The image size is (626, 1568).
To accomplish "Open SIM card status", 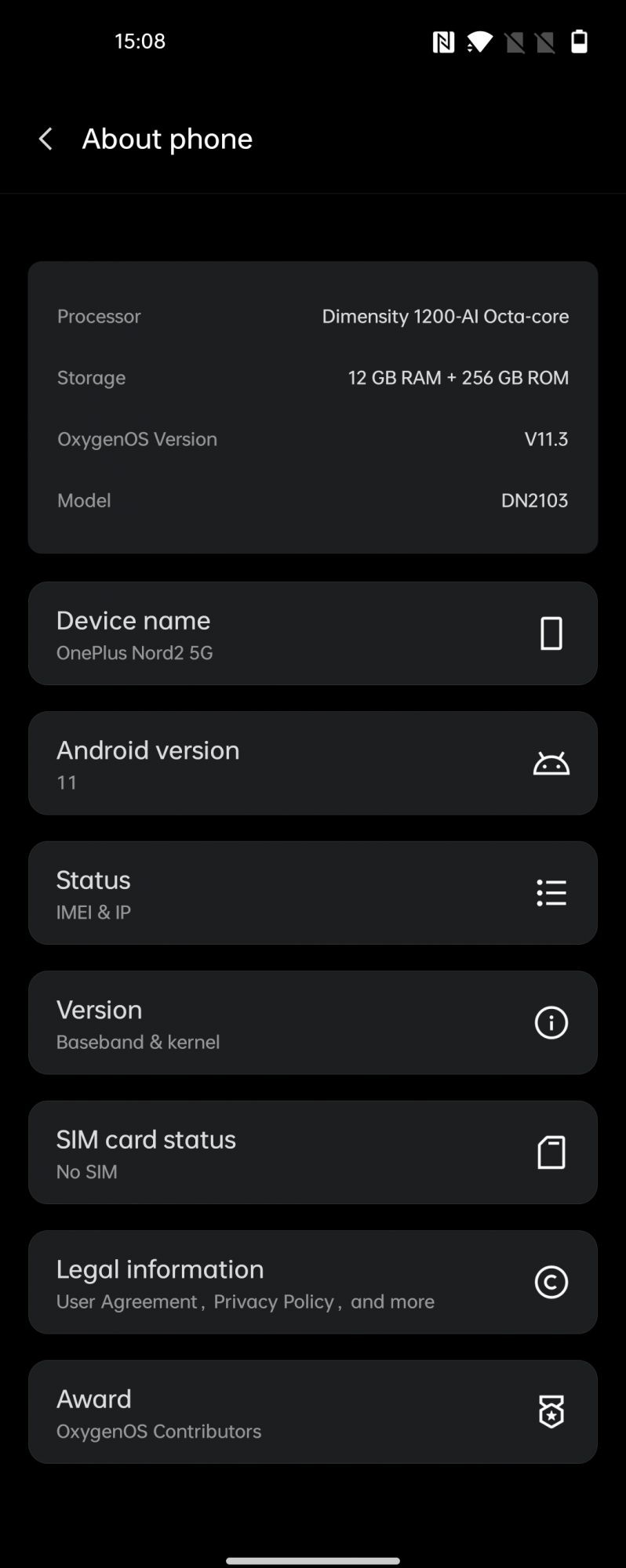I will pyautogui.click(x=312, y=1152).
